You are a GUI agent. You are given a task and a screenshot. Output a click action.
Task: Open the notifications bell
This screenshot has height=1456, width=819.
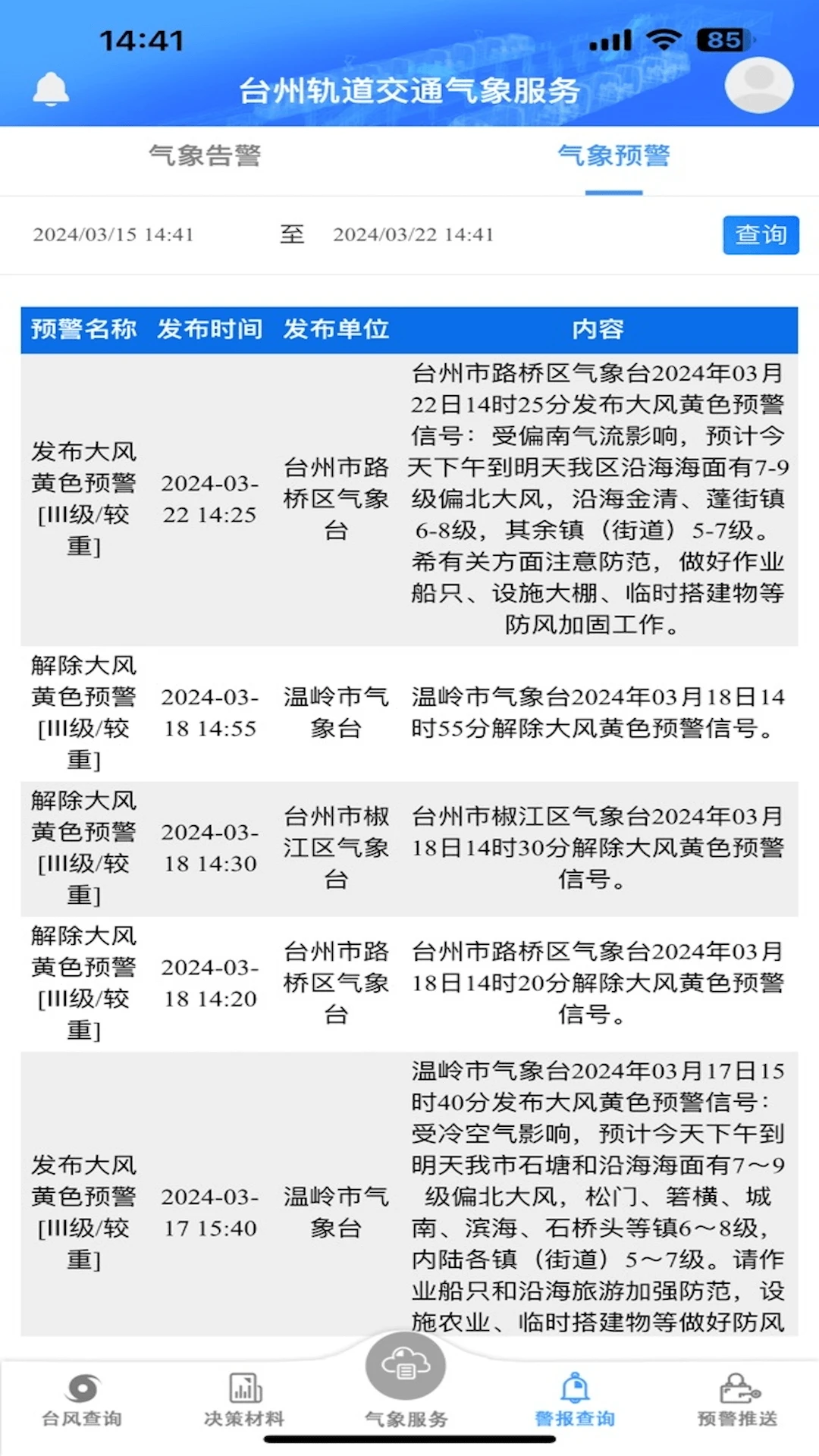[x=51, y=89]
